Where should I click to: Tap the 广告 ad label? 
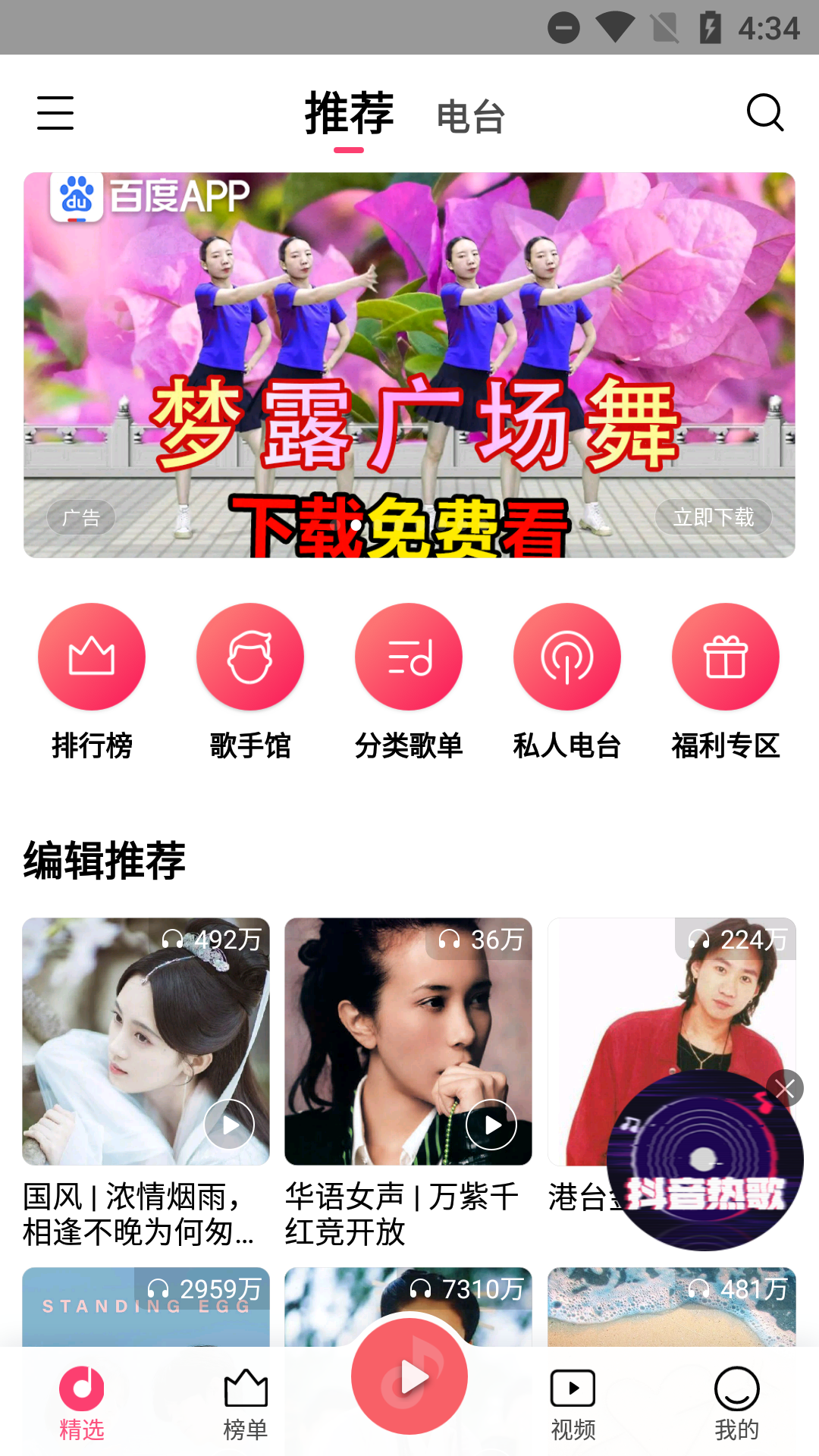coord(80,517)
